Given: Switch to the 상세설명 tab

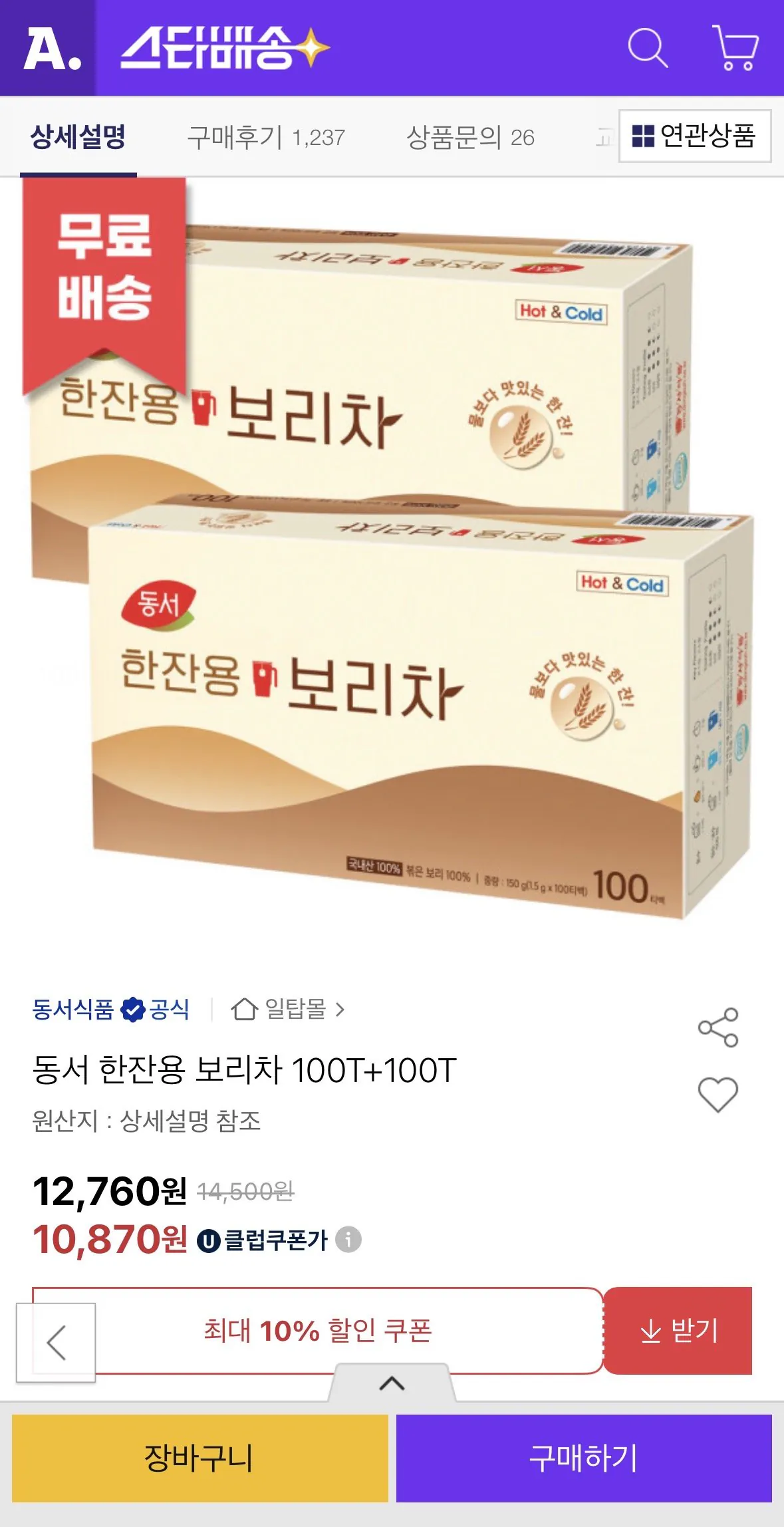Looking at the screenshot, I should pos(77,136).
